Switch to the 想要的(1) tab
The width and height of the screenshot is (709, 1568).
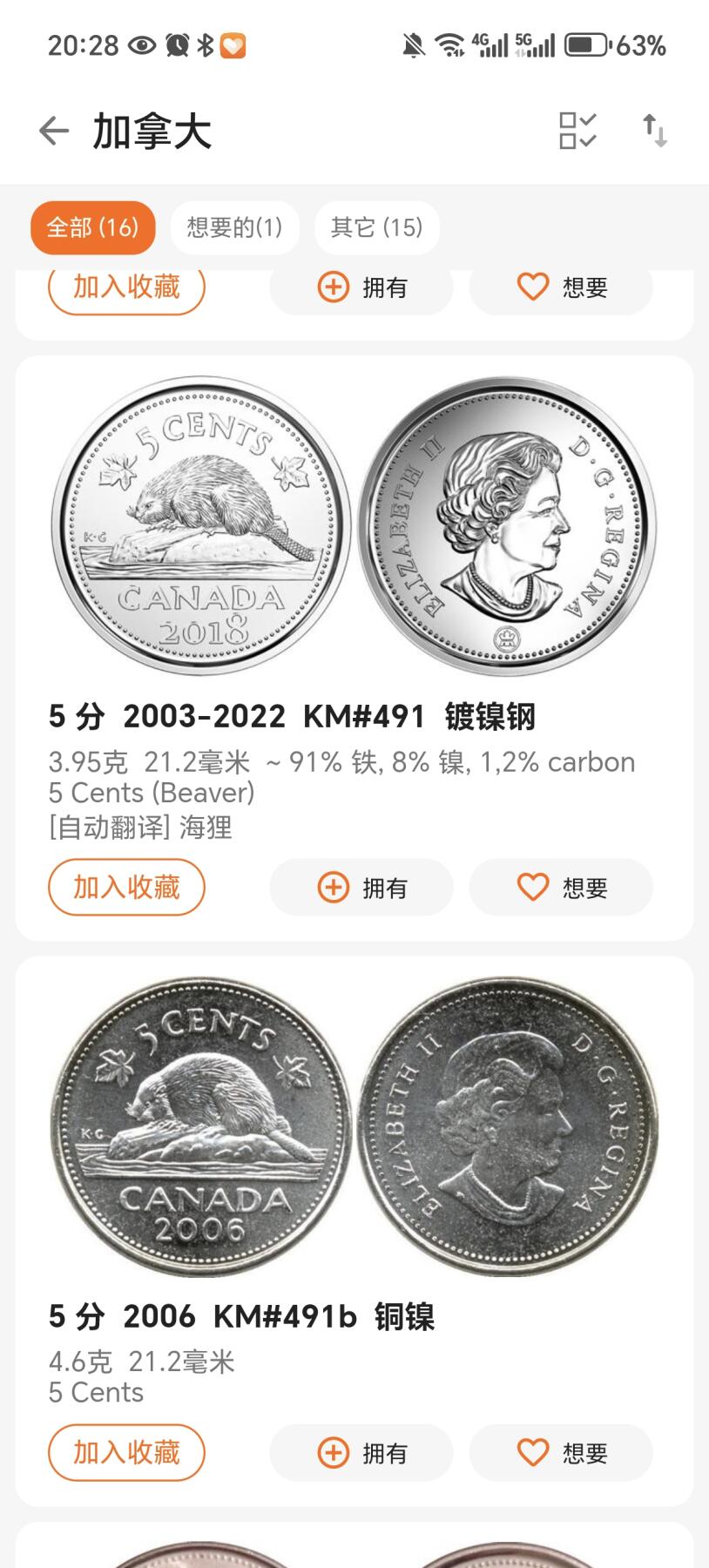click(x=234, y=227)
